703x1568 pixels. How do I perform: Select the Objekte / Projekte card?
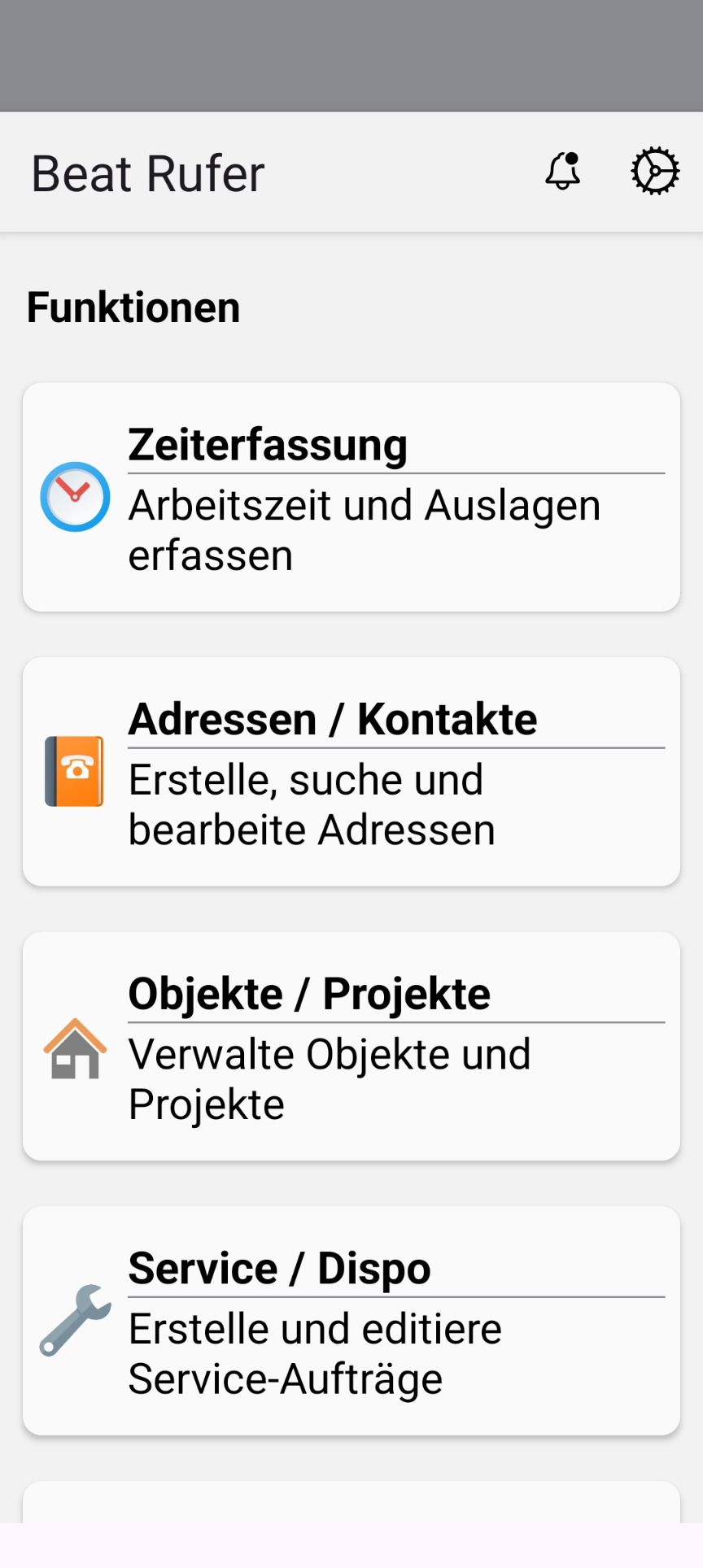351,1046
